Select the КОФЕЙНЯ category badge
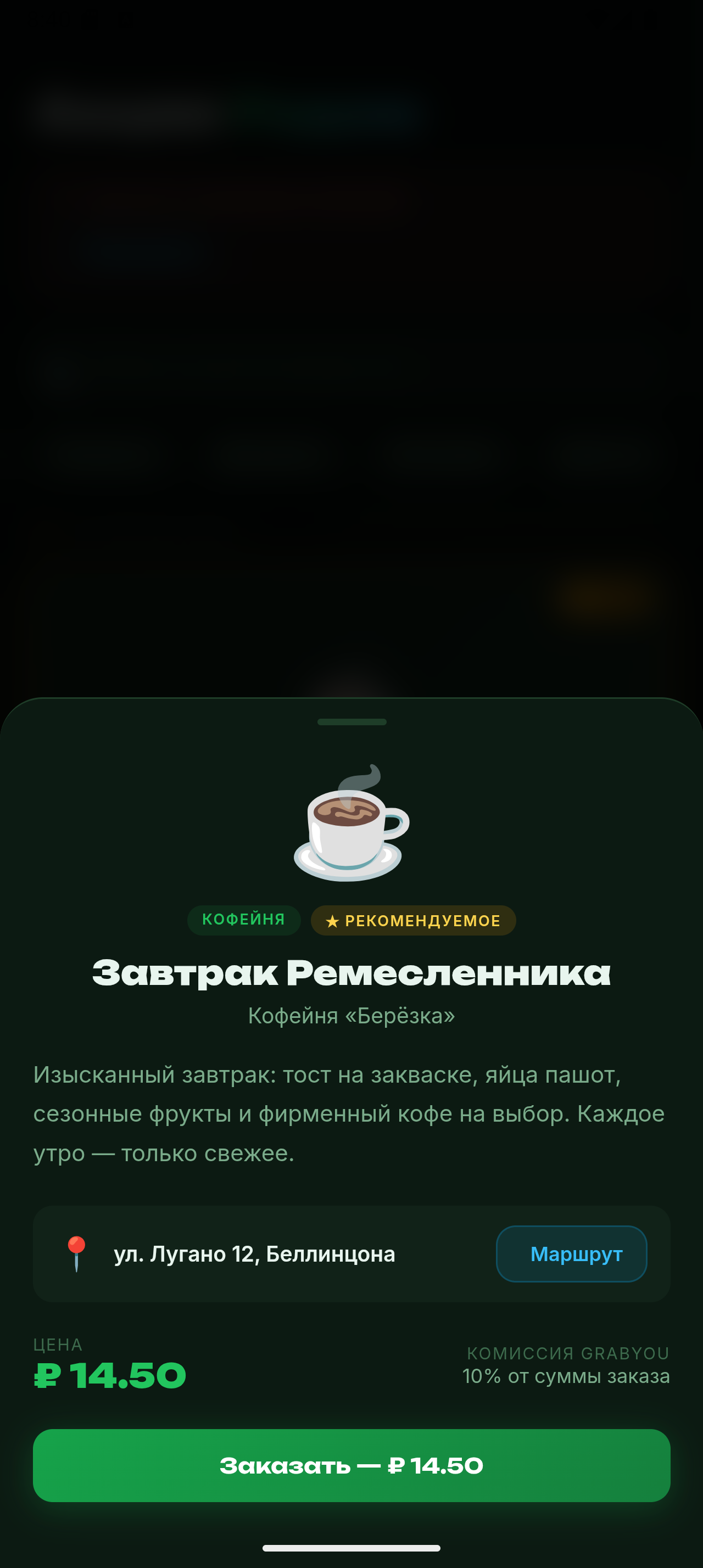Viewport: 703px width, 1568px height. pos(243,920)
